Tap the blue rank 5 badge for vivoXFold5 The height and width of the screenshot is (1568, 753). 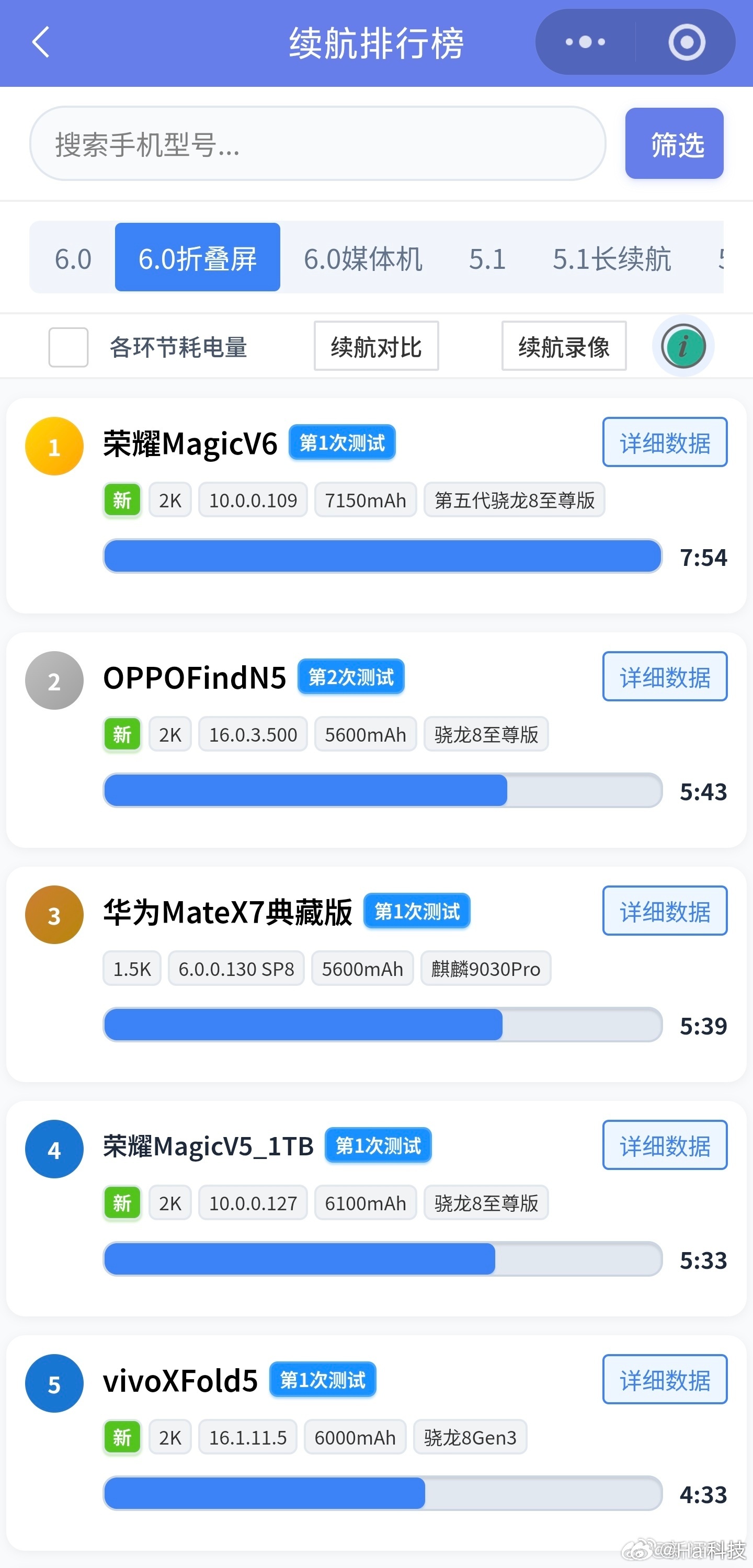point(53,1382)
